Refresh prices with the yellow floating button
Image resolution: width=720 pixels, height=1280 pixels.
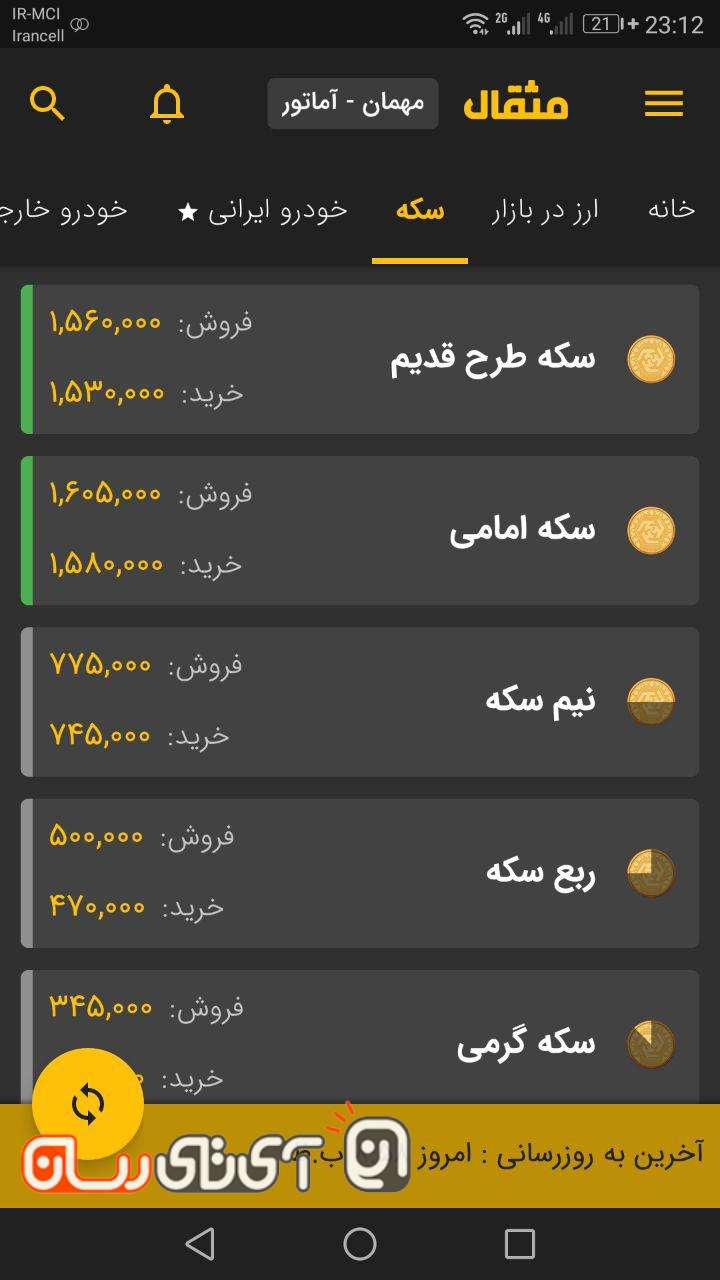(88, 1104)
